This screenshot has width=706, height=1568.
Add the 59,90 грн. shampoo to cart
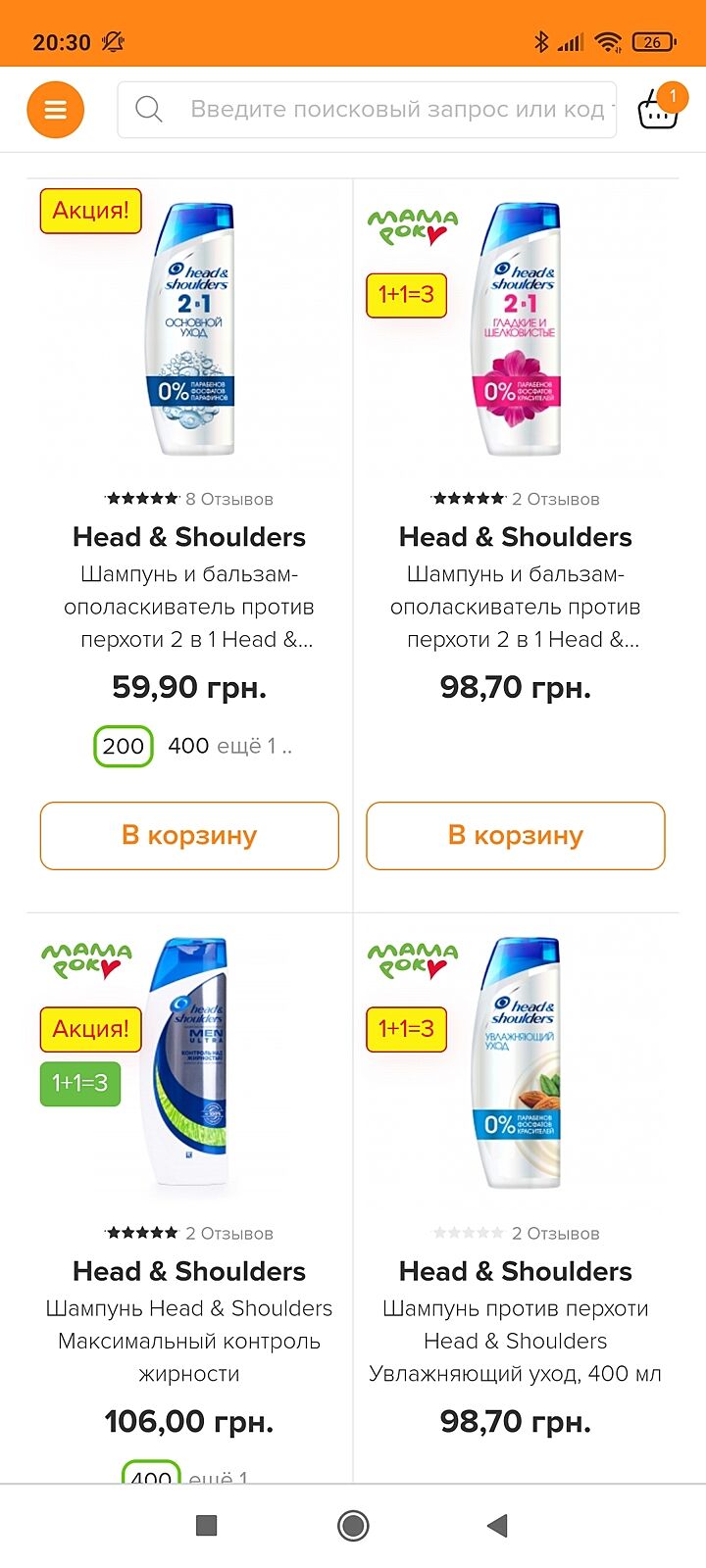coord(189,836)
